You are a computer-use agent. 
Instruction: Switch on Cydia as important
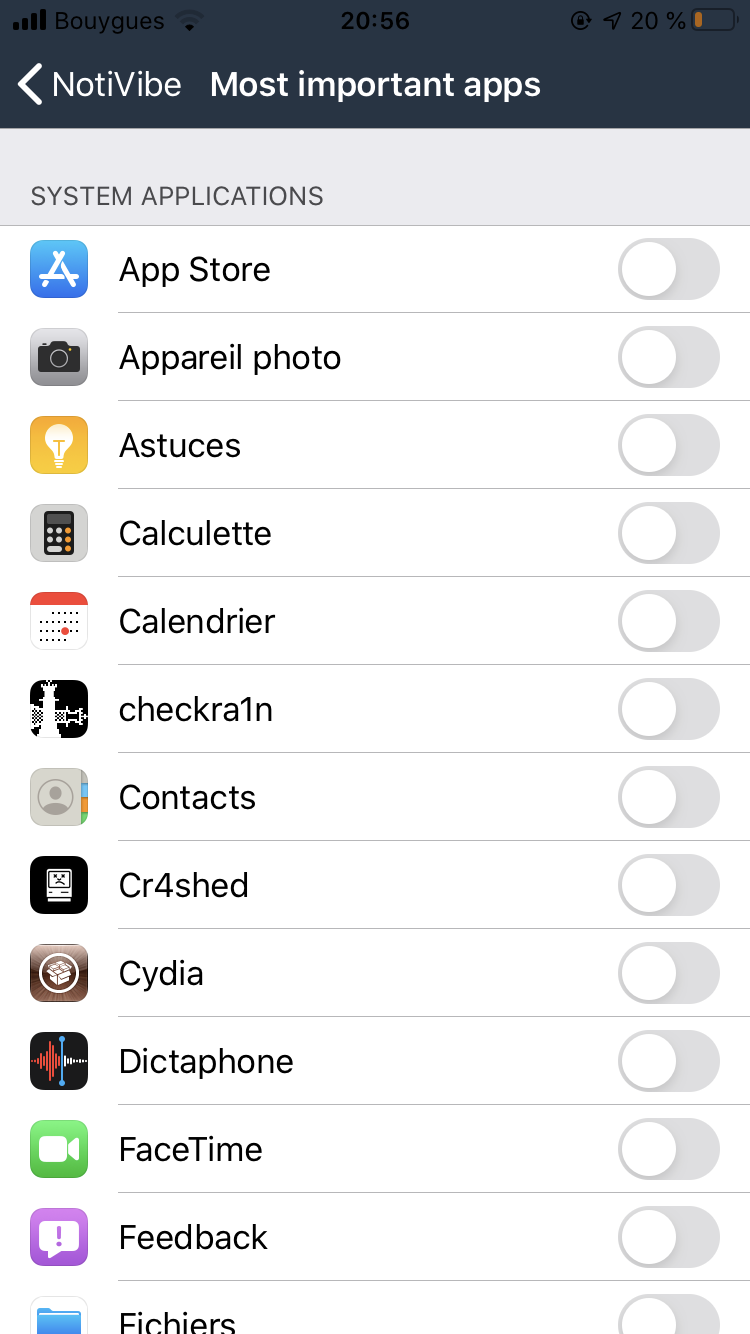click(x=669, y=973)
